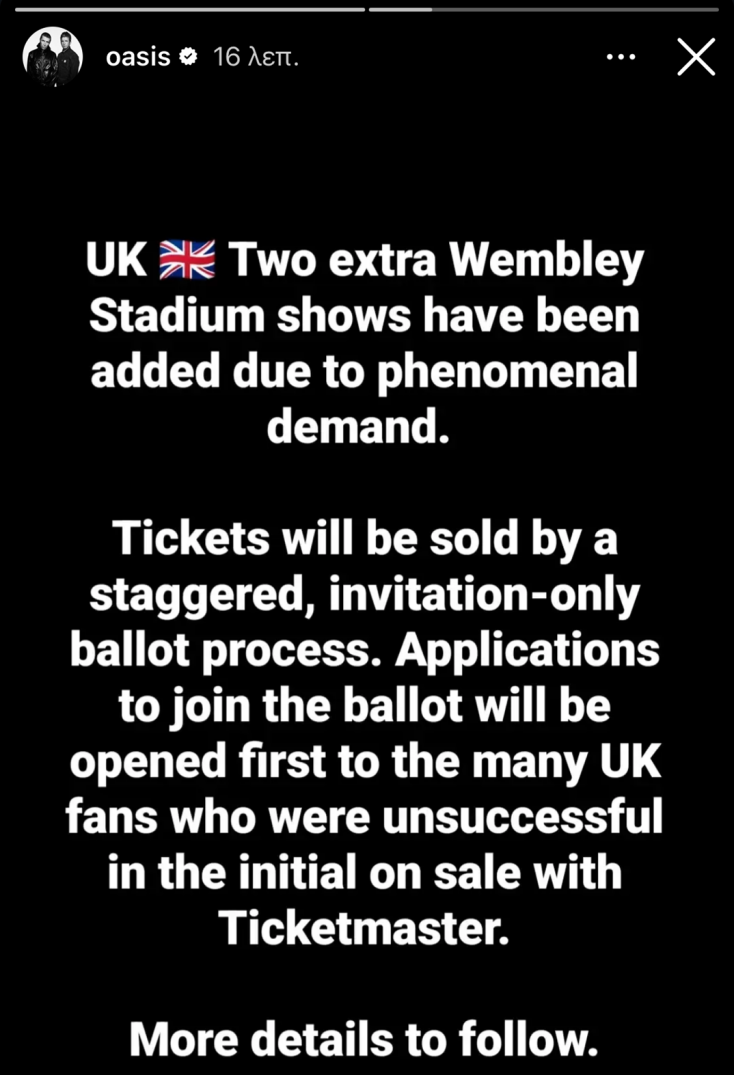The height and width of the screenshot is (1075, 734).
Task: Close the story viewer
Action: (x=696, y=57)
